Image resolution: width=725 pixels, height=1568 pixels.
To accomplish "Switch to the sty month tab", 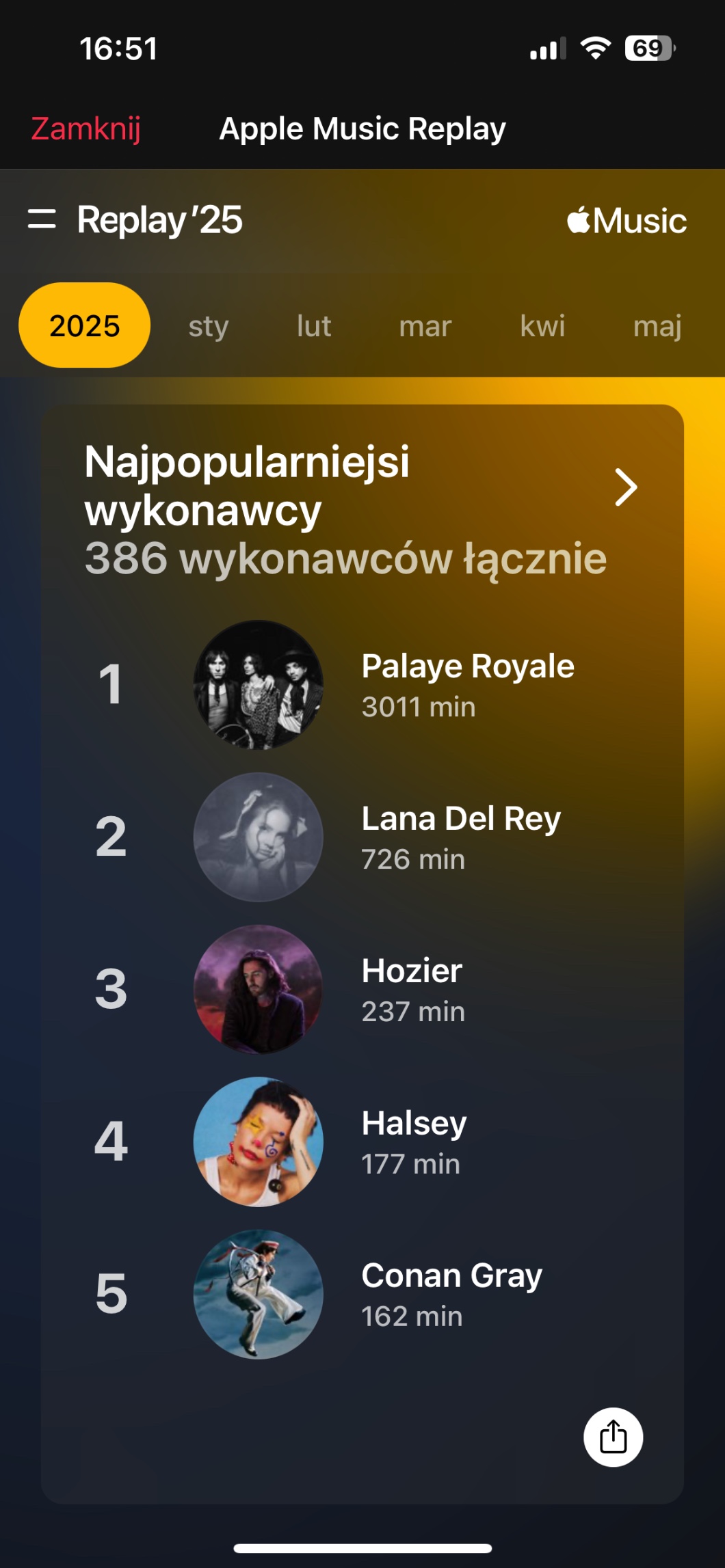I will click(209, 326).
